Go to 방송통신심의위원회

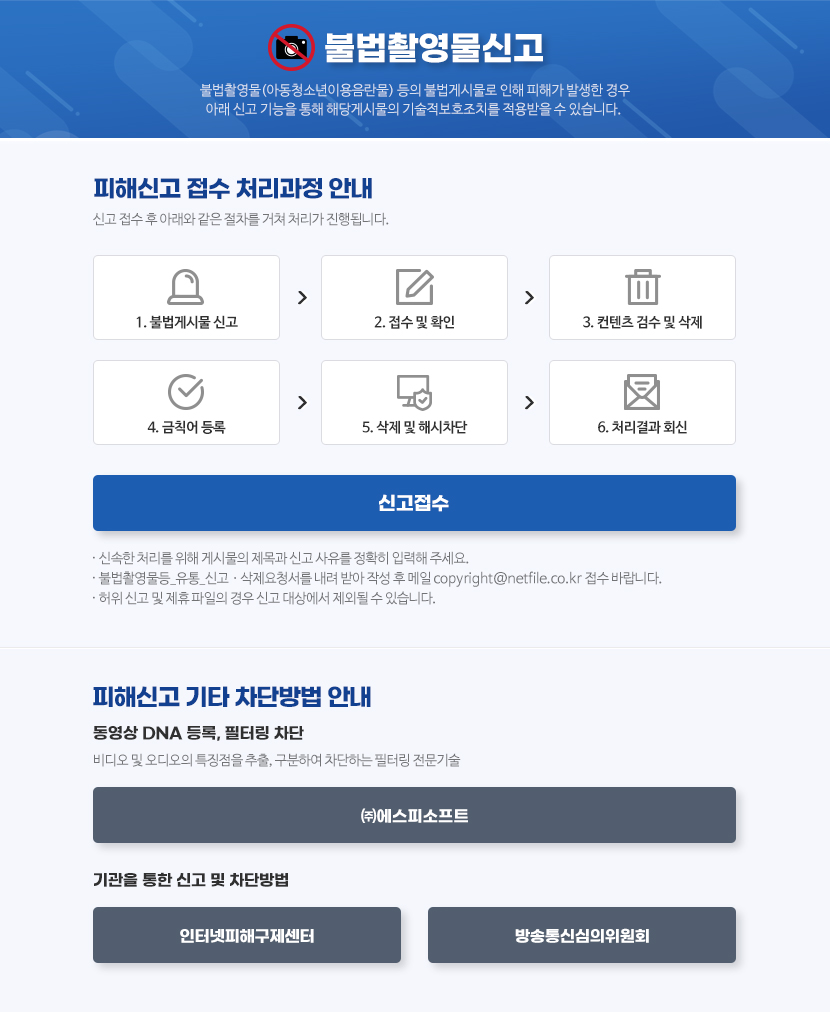click(x=581, y=935)
